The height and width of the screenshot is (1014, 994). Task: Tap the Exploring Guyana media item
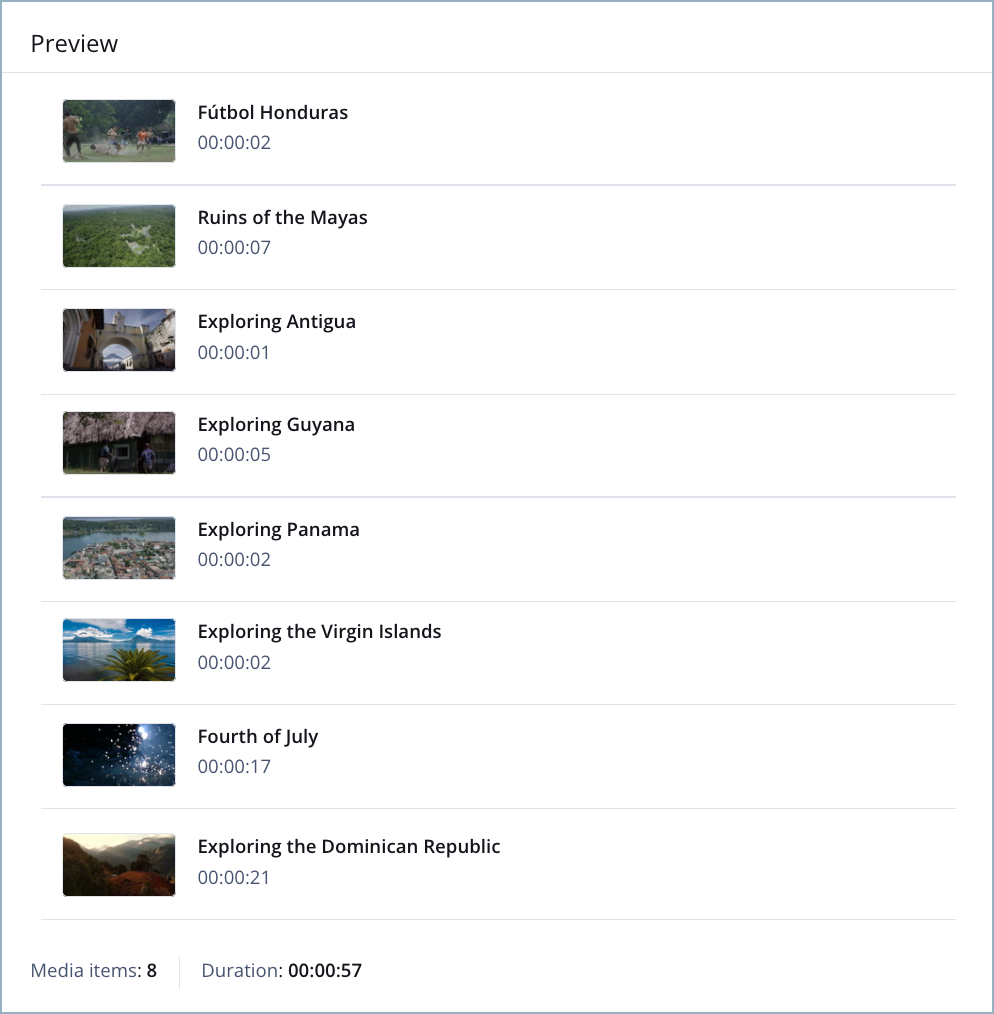tap(276, 425)
